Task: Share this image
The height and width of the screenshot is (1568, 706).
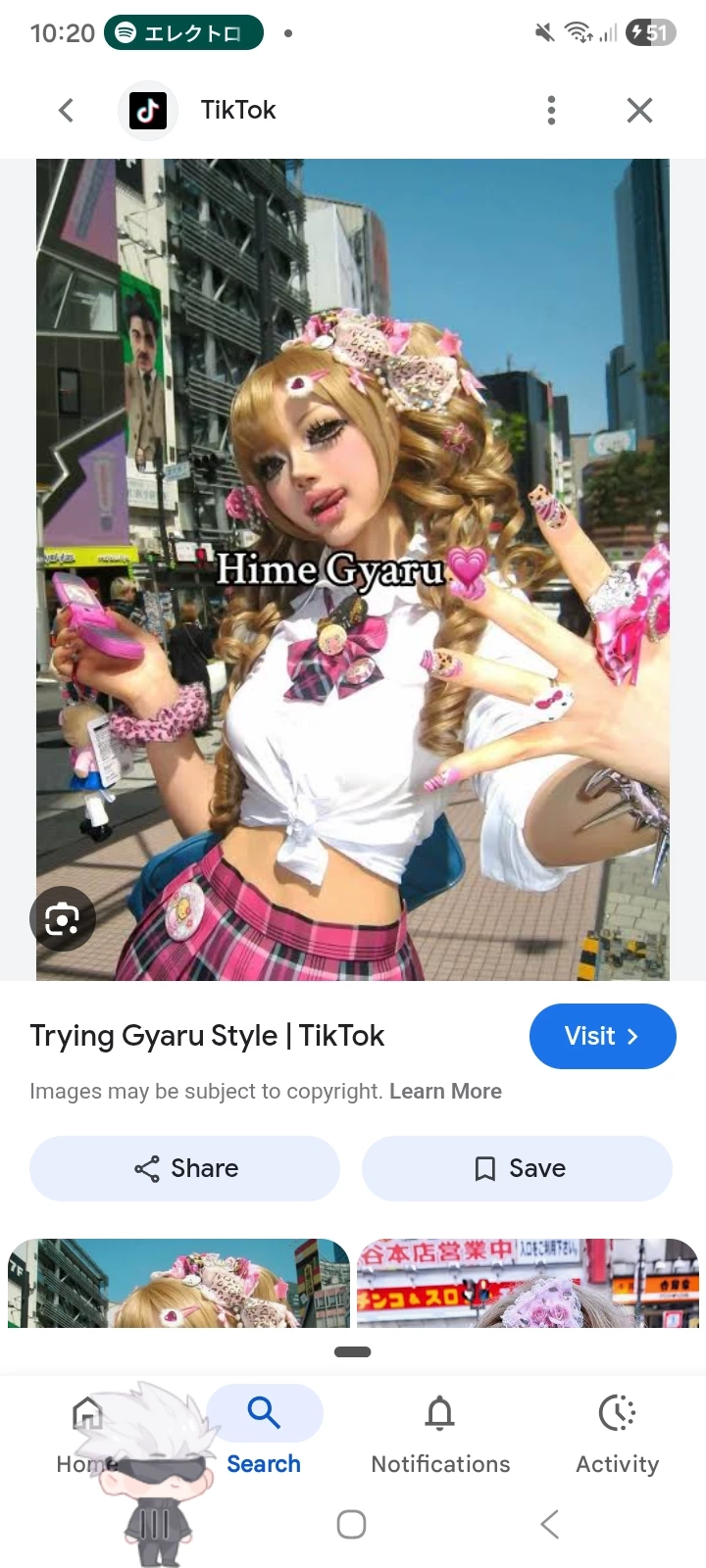Action: 185,1168
